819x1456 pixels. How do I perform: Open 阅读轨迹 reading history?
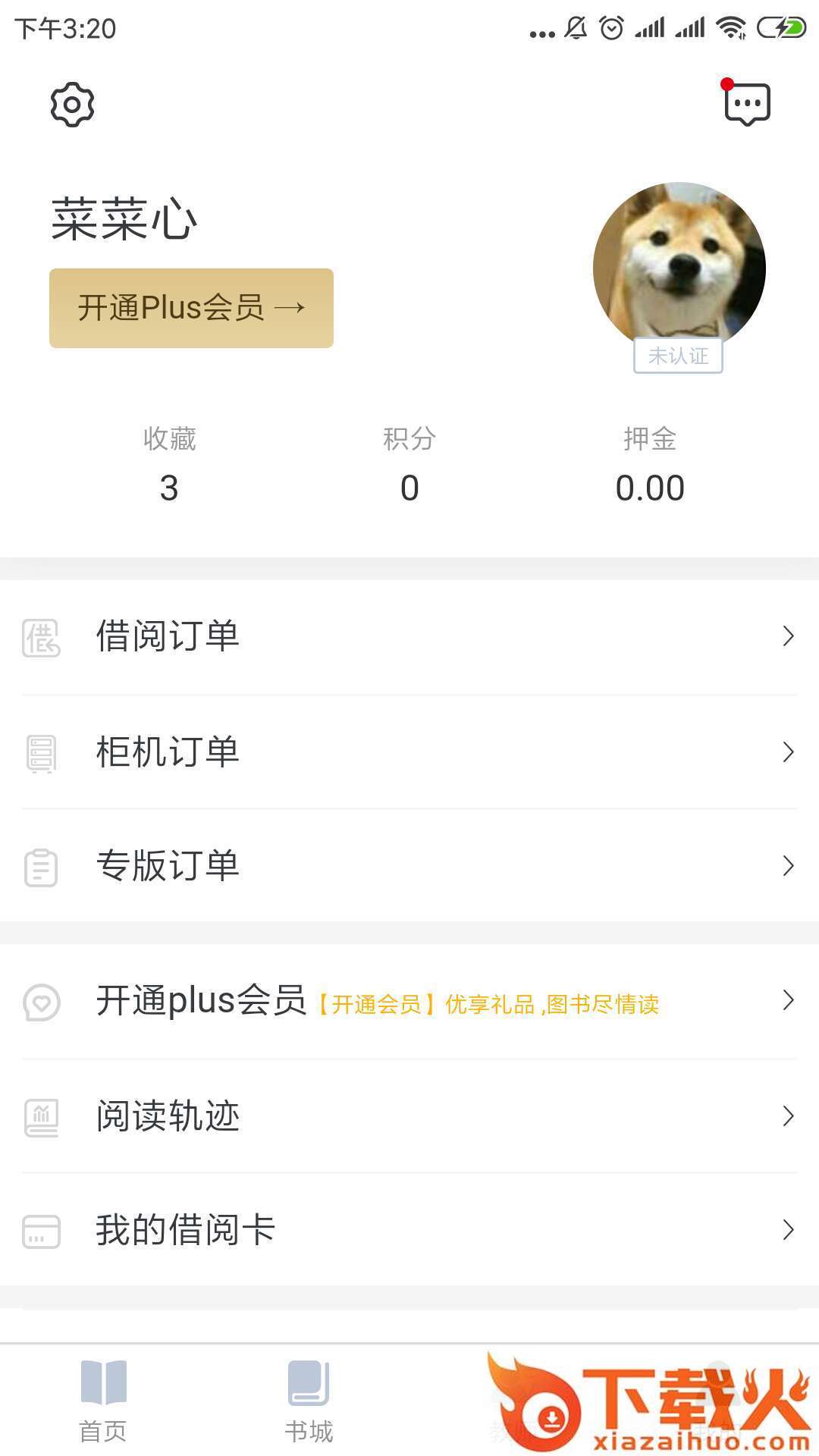409,1116
